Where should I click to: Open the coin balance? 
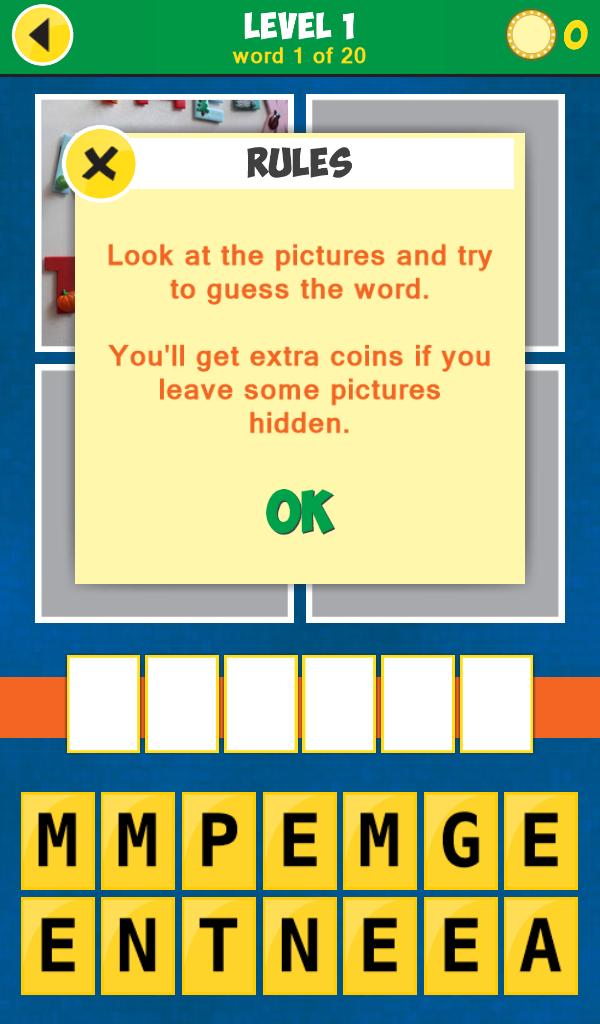coord(545,36)
